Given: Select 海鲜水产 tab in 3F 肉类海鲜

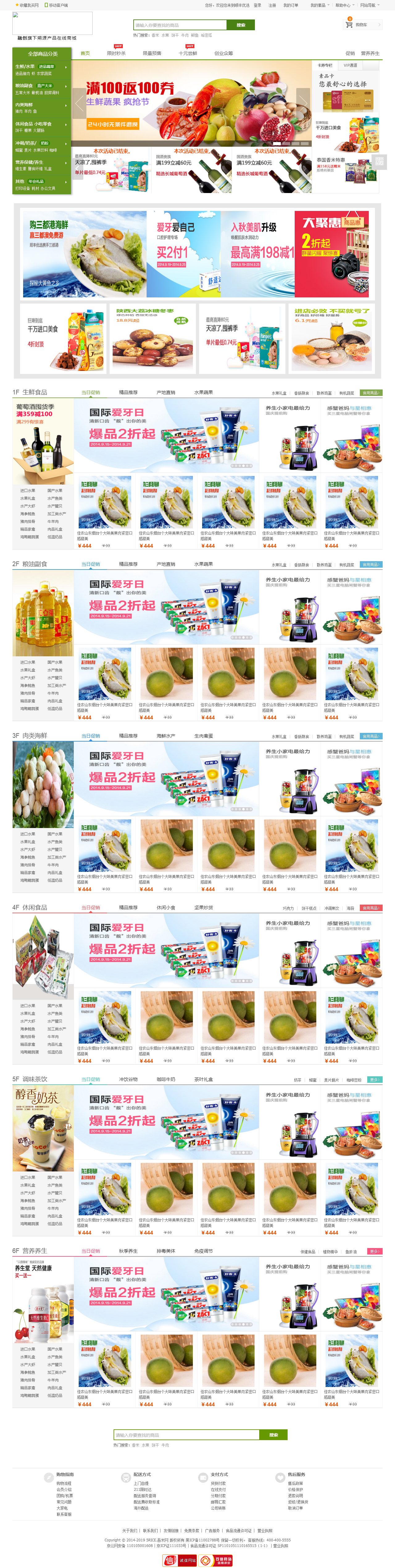Looking at the screenshot, I should [165, 736].
